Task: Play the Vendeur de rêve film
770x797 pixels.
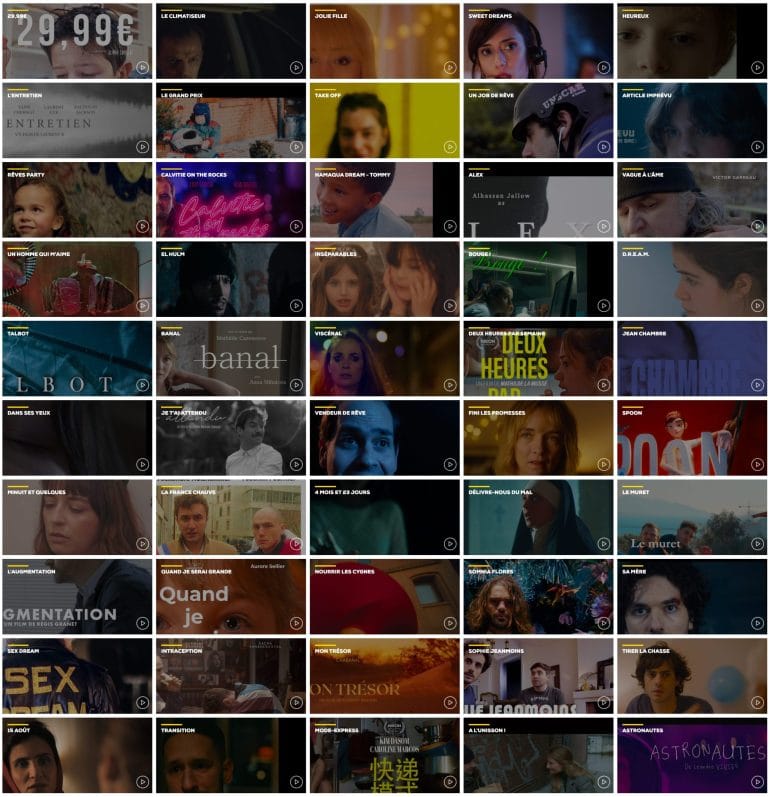Action: pos(449,464)
